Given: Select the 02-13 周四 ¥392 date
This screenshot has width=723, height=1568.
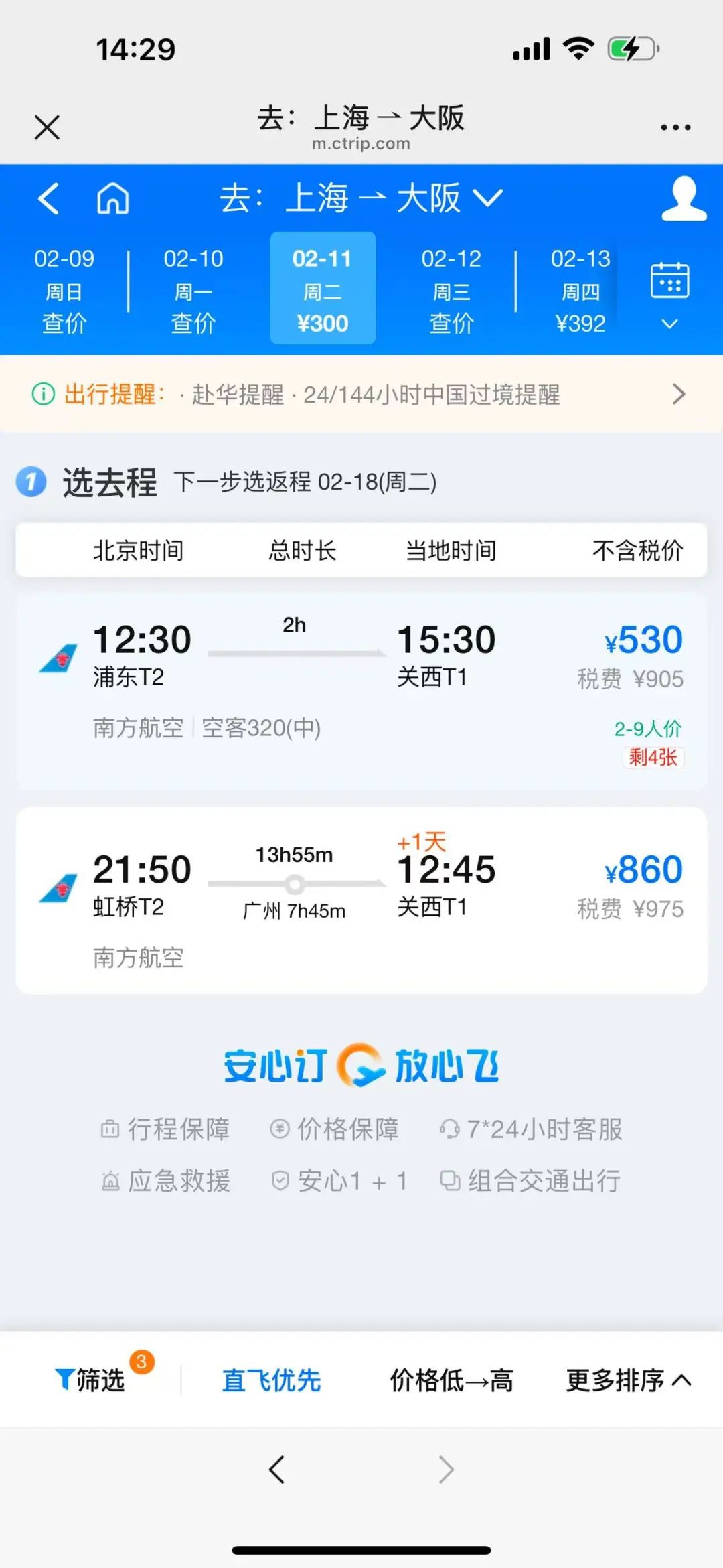Looking at the screenshot, I should tap(580, 289).
